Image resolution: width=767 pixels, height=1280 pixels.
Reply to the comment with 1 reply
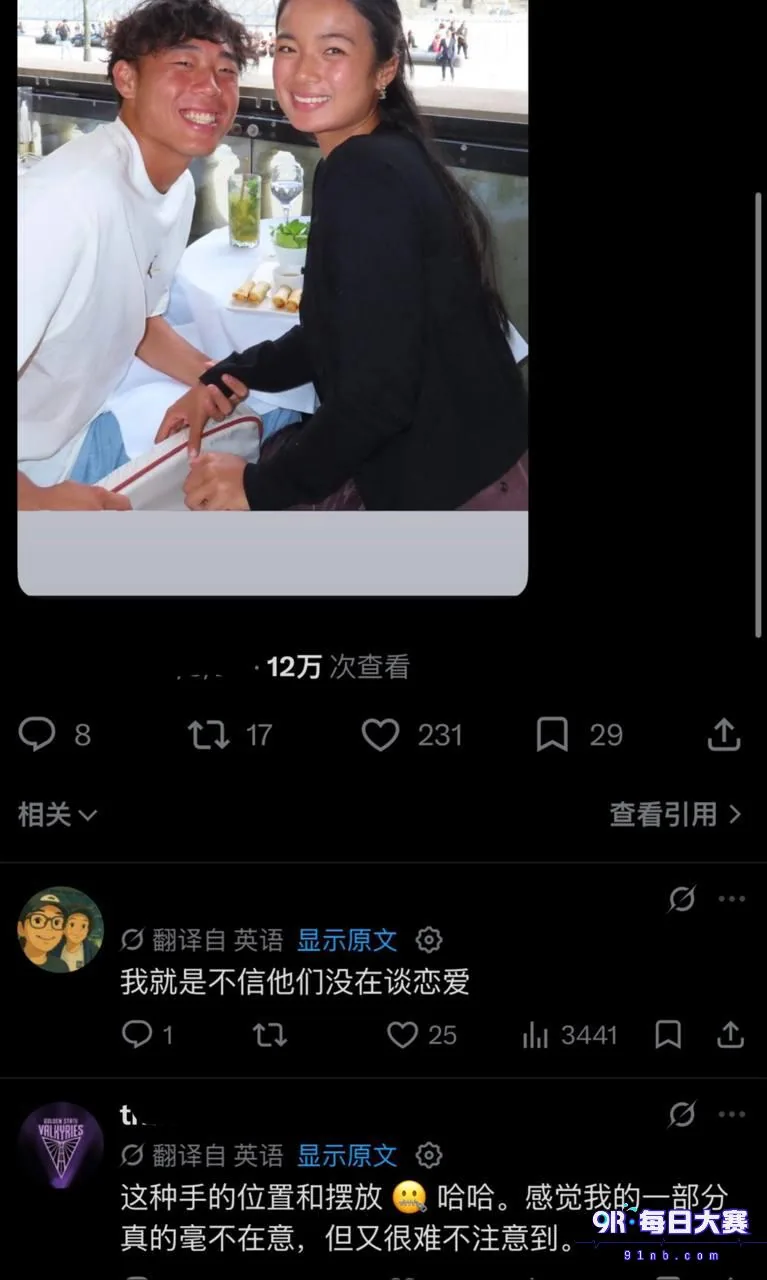(x=136, y=1035)
